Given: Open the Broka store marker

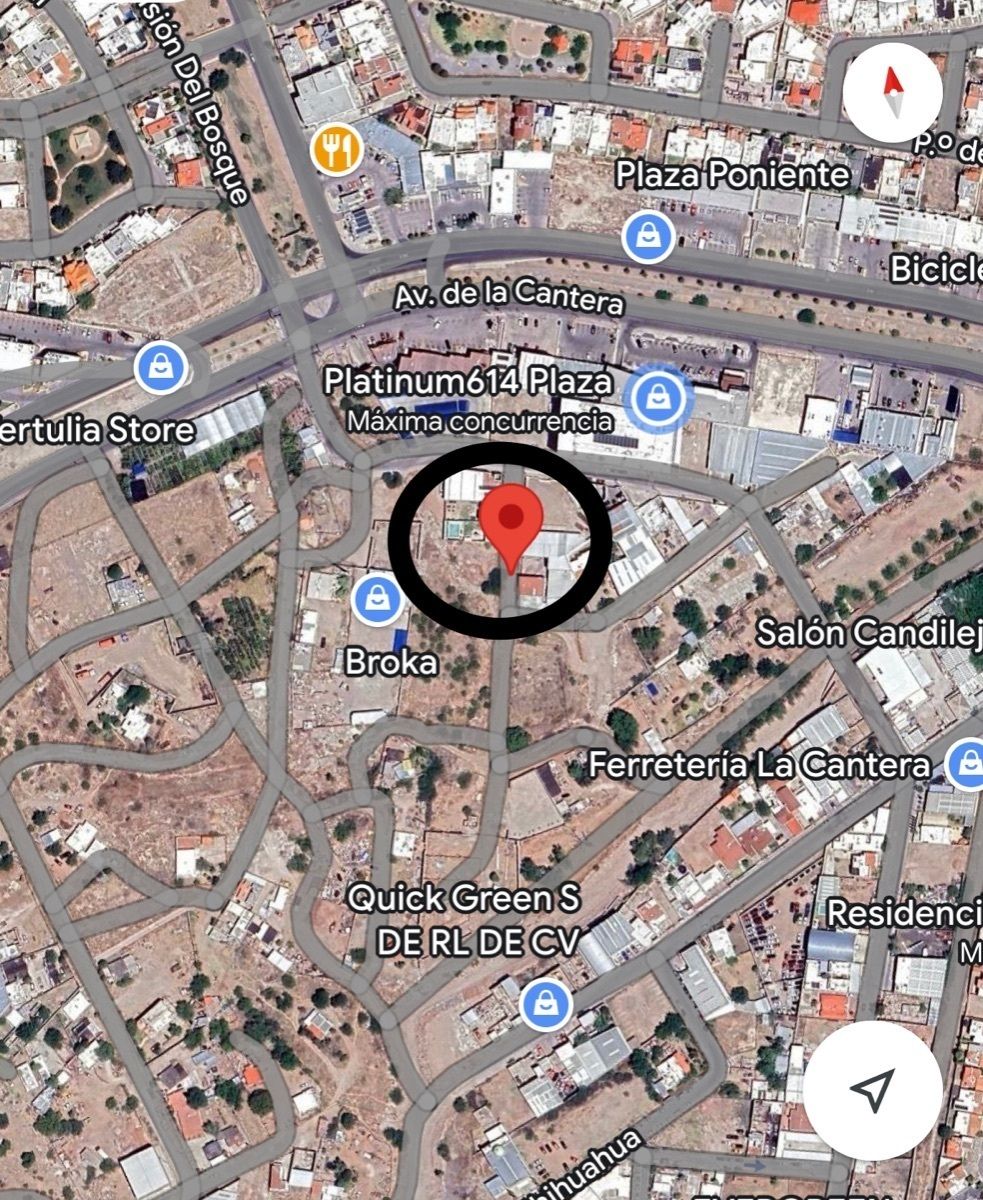Looking at the screenshot, I should click(x=377, y=600).
